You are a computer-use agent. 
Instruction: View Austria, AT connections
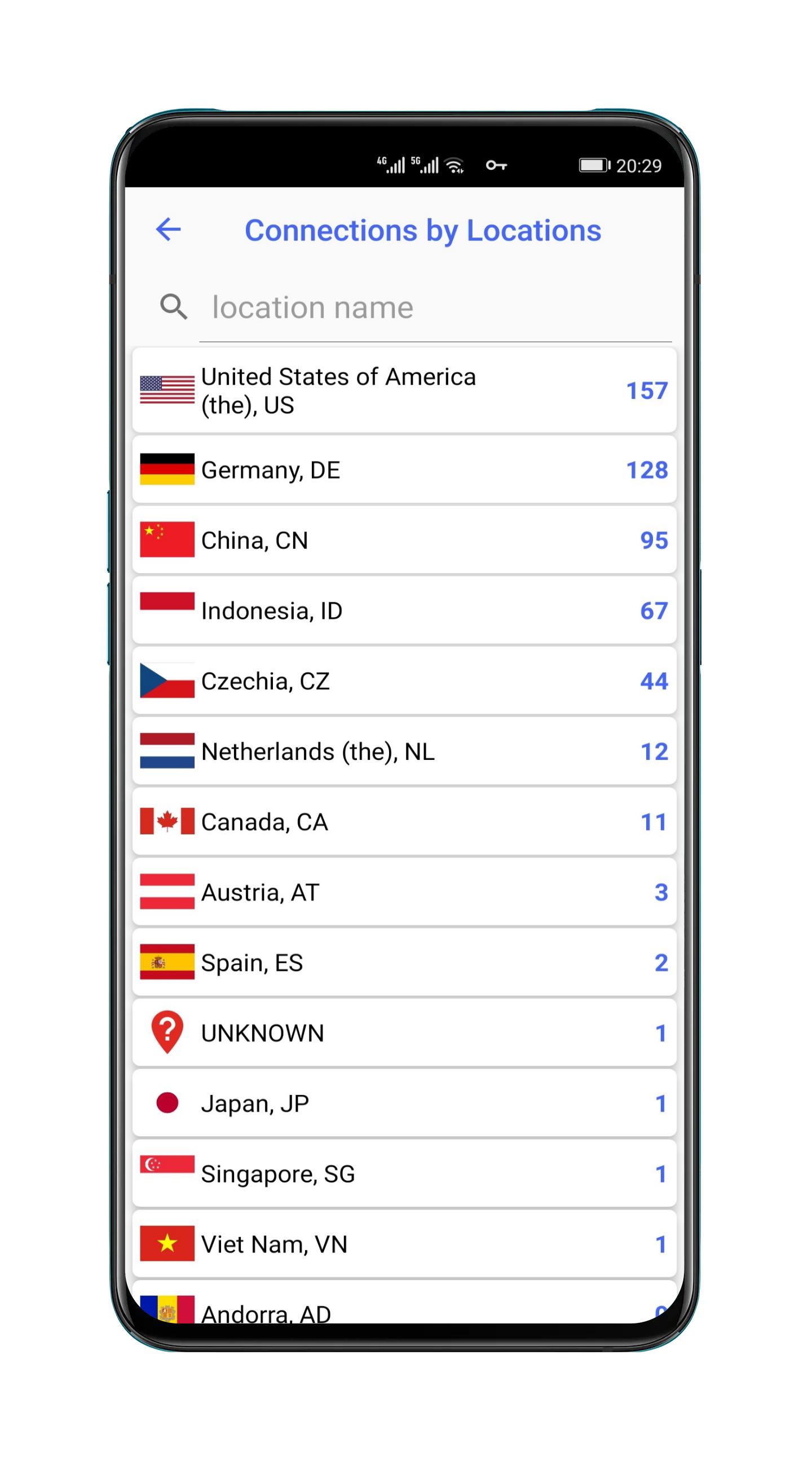pyautogui.click(x=404, y=891)
